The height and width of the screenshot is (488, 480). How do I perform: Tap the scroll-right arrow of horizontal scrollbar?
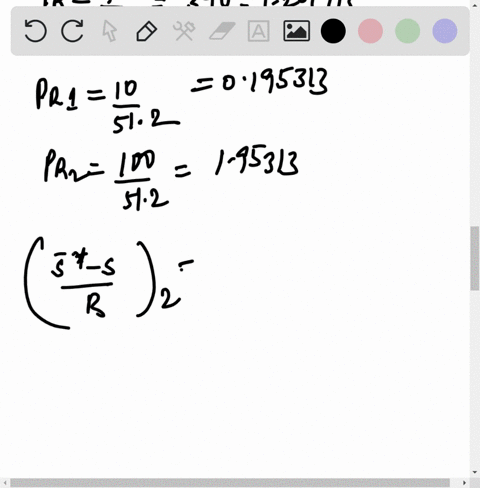tap(464, 483)
